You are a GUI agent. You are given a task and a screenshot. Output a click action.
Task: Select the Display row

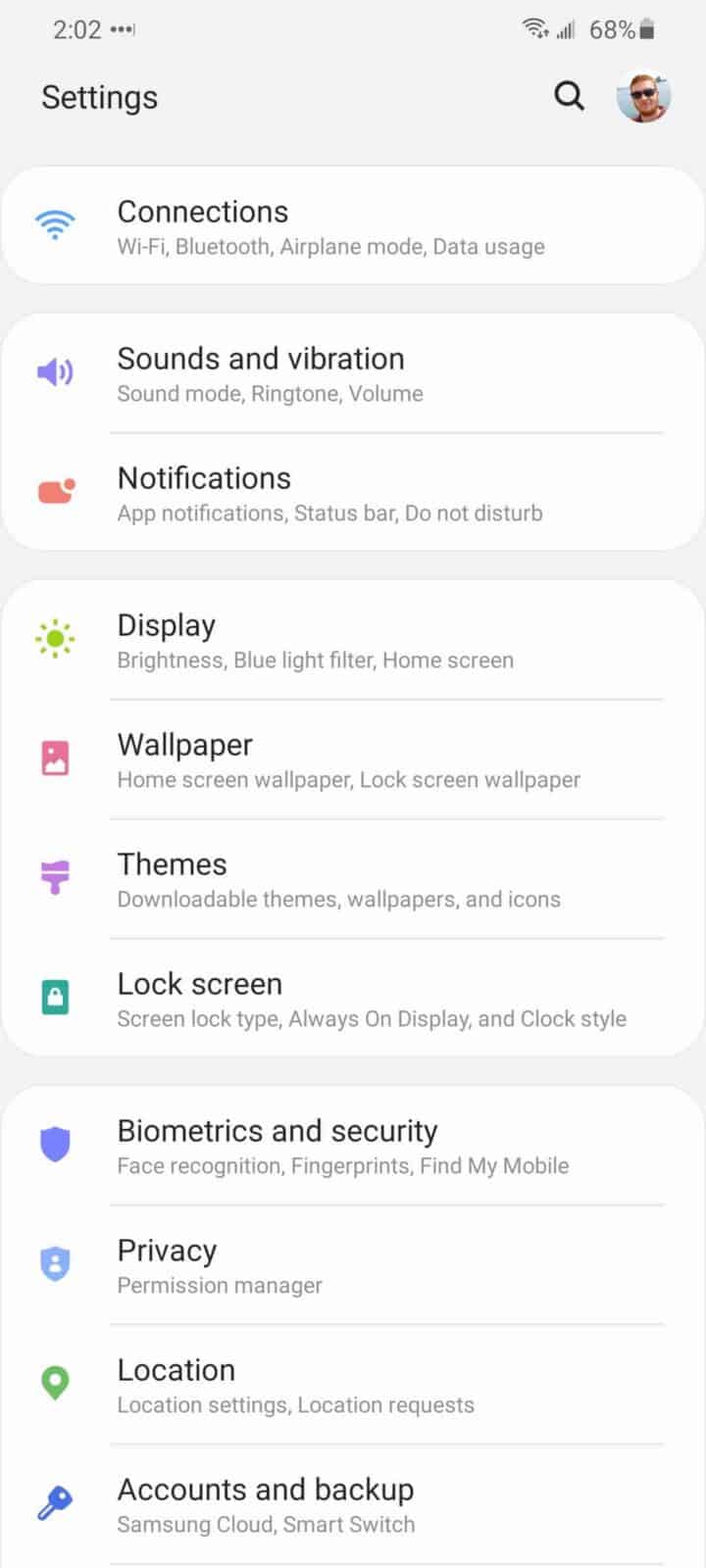pyautogui.click(x=353, y=640)
